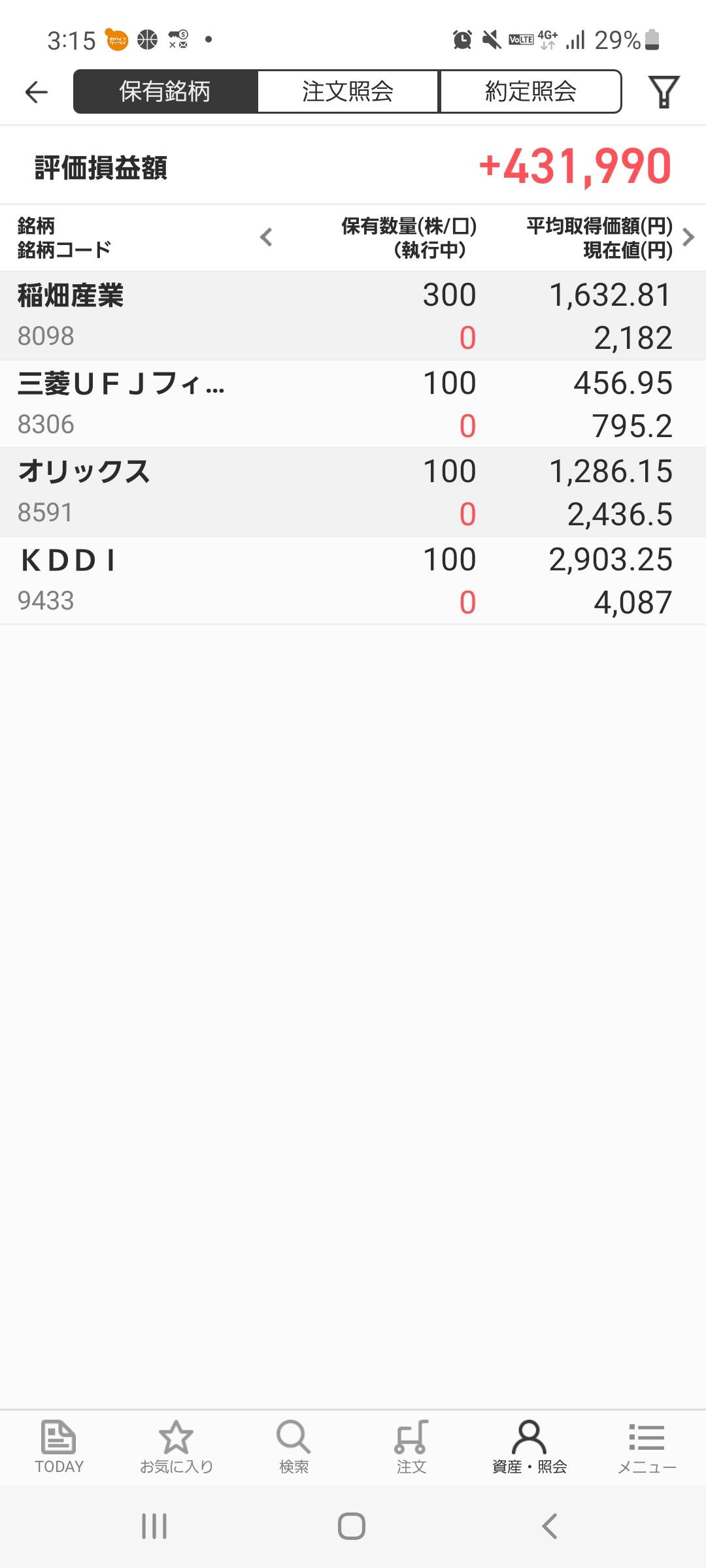The height and width of the screenshot is (1568, 706).
Task: Open system recent apps
Action: [154, 1526]
